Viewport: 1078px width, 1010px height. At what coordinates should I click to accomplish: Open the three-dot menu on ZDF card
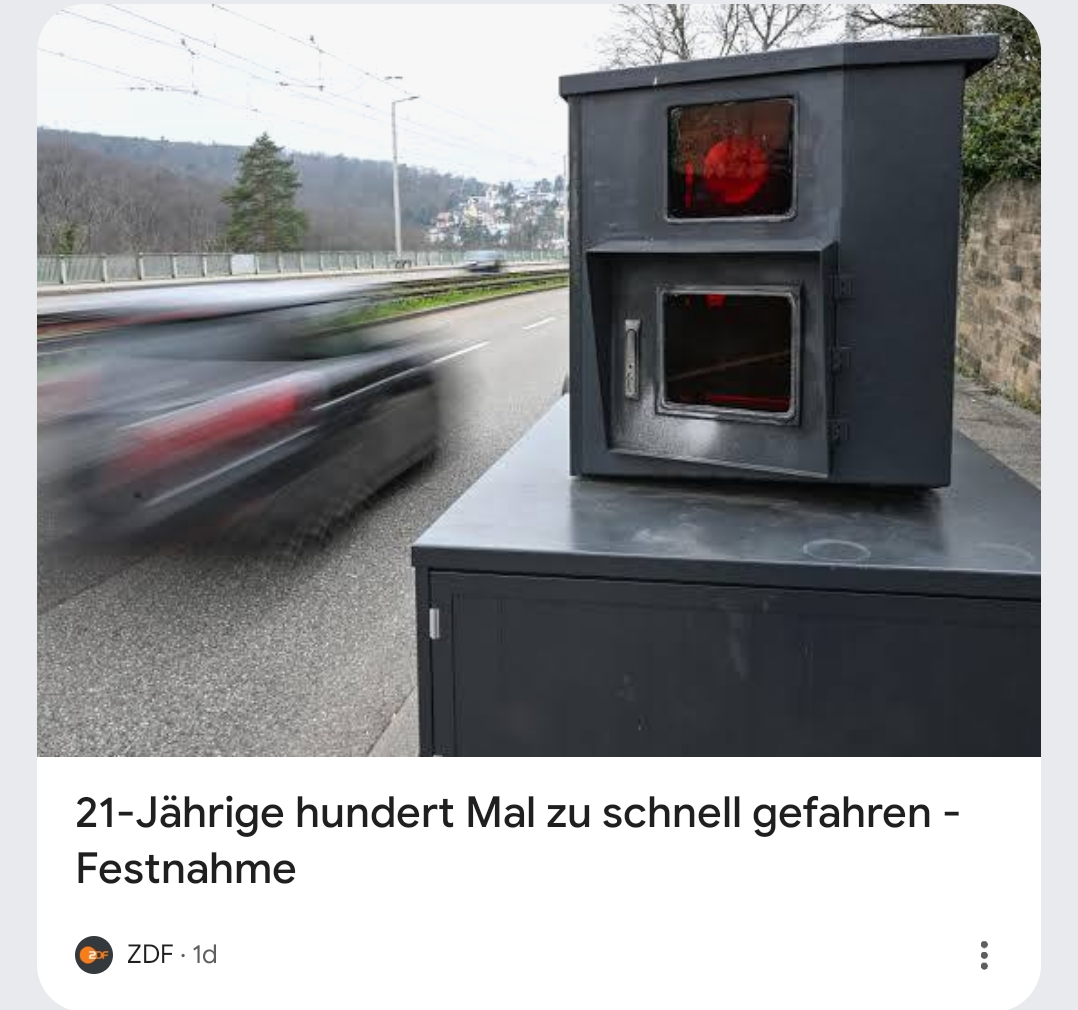tap(984, 955)
